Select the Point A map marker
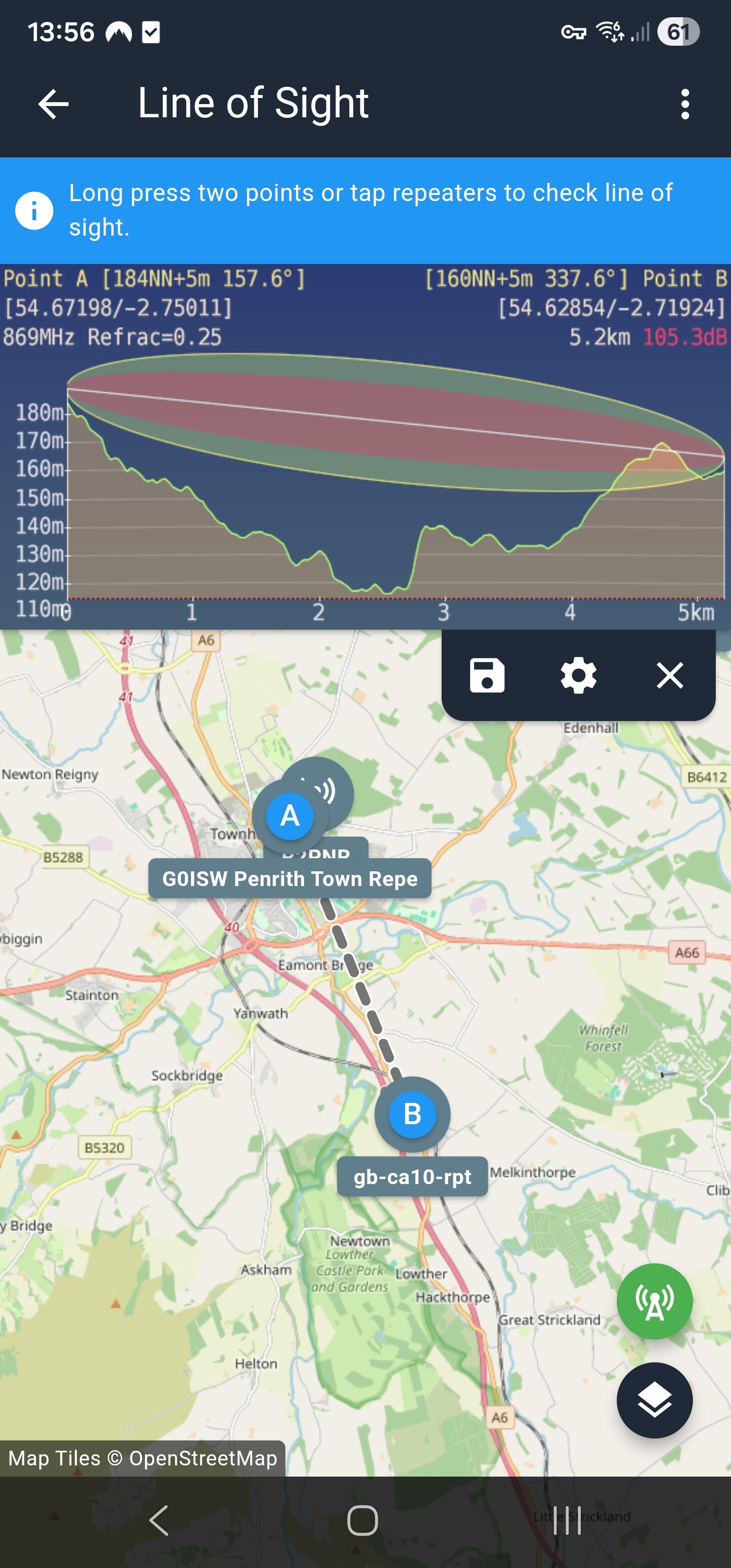Screen dimensions: 731x1568 click(x=290, y=815)
